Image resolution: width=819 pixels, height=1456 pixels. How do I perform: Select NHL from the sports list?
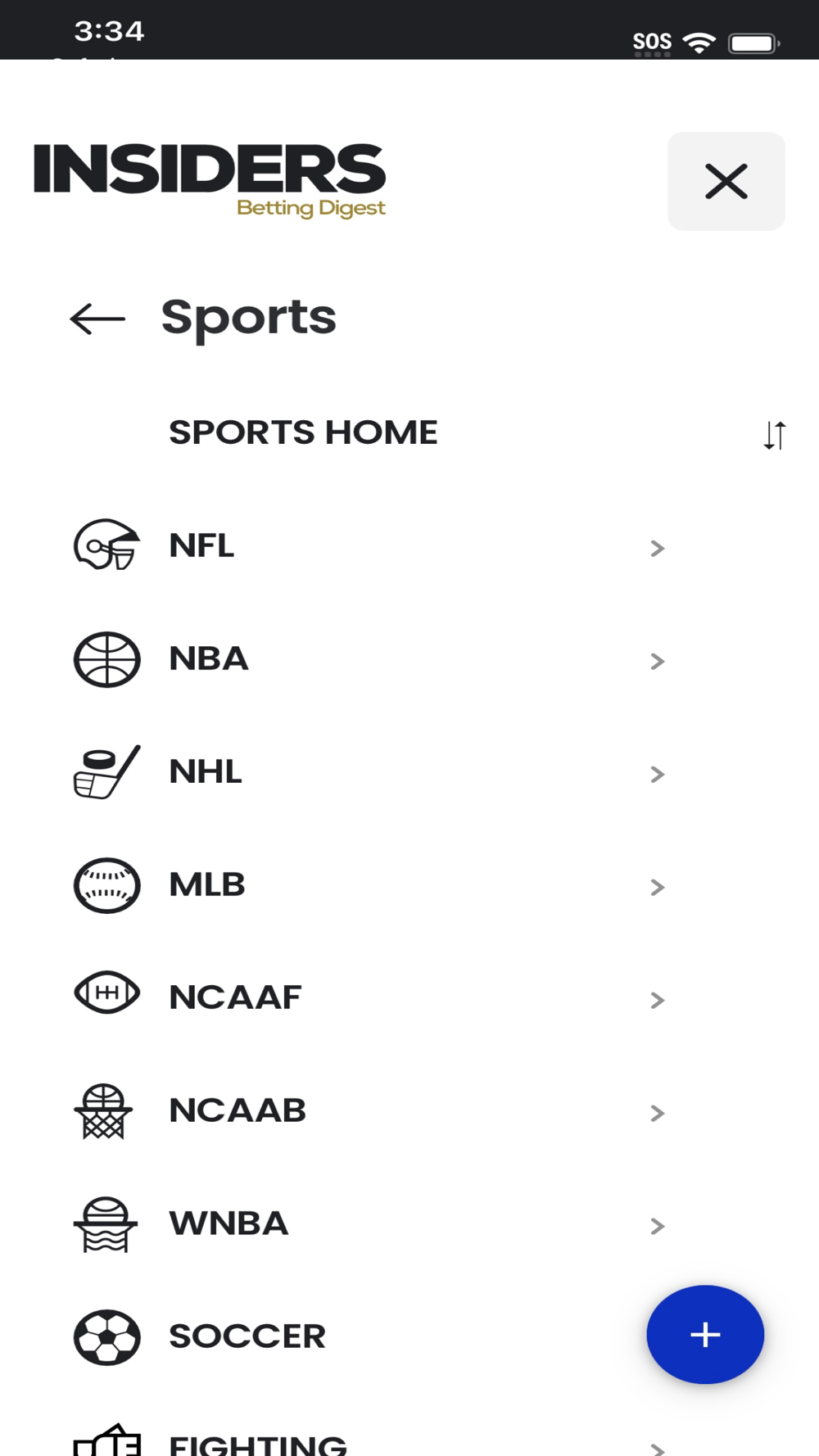pos(206,771)
